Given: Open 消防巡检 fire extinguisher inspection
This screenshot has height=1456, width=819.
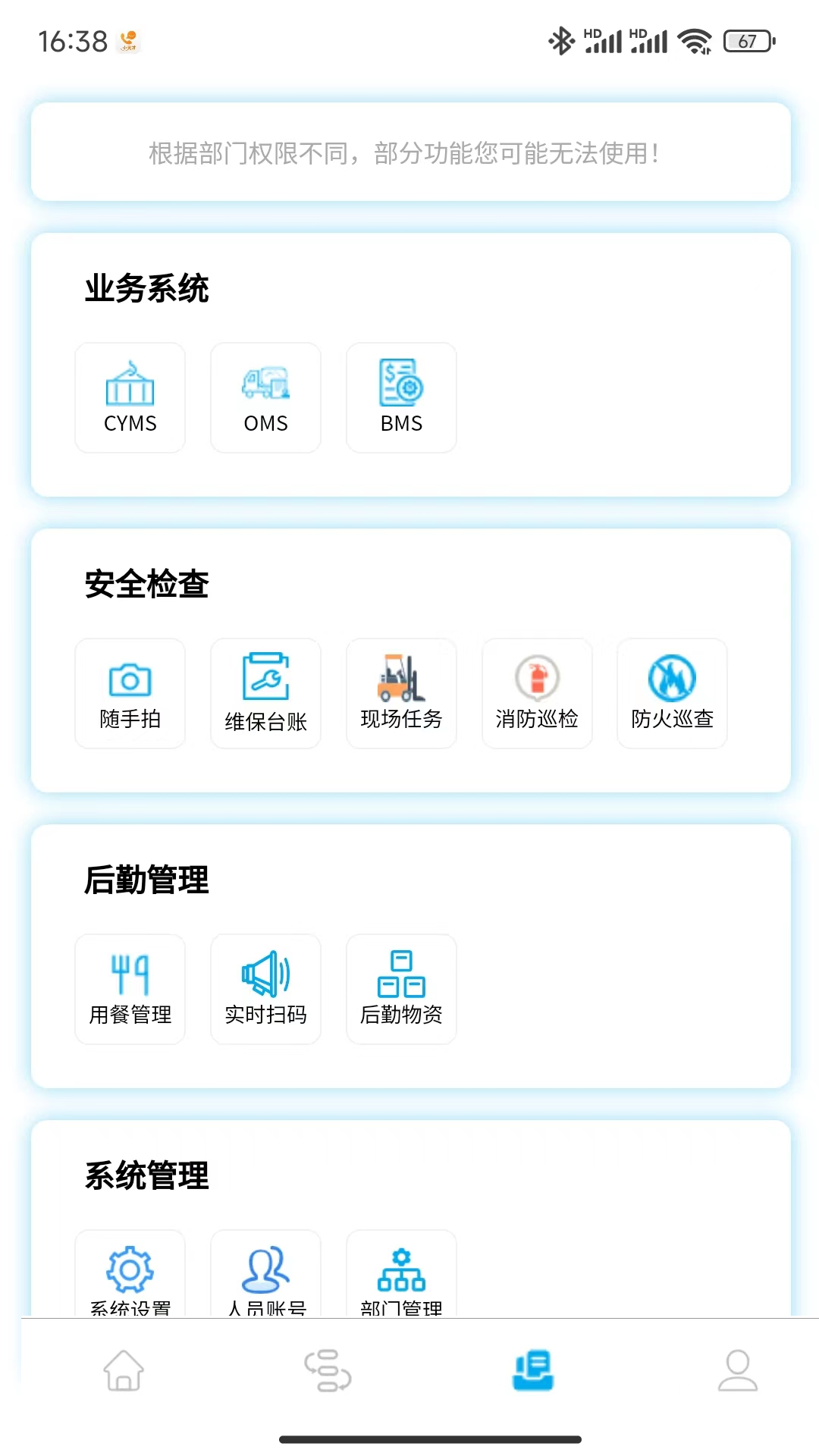Looking at the screenshot, I should (537, 693).
